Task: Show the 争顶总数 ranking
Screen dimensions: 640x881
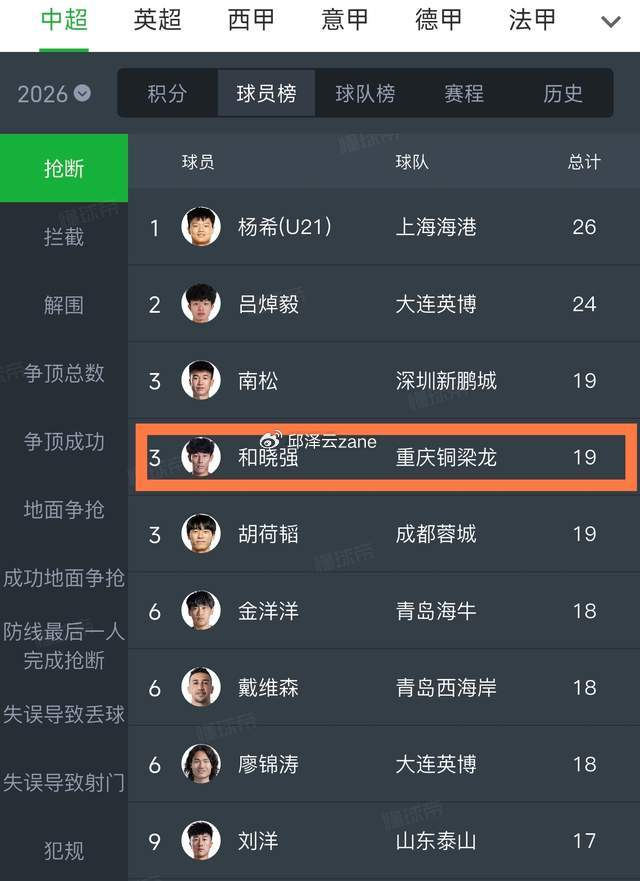Action: [x=64, y=373]
